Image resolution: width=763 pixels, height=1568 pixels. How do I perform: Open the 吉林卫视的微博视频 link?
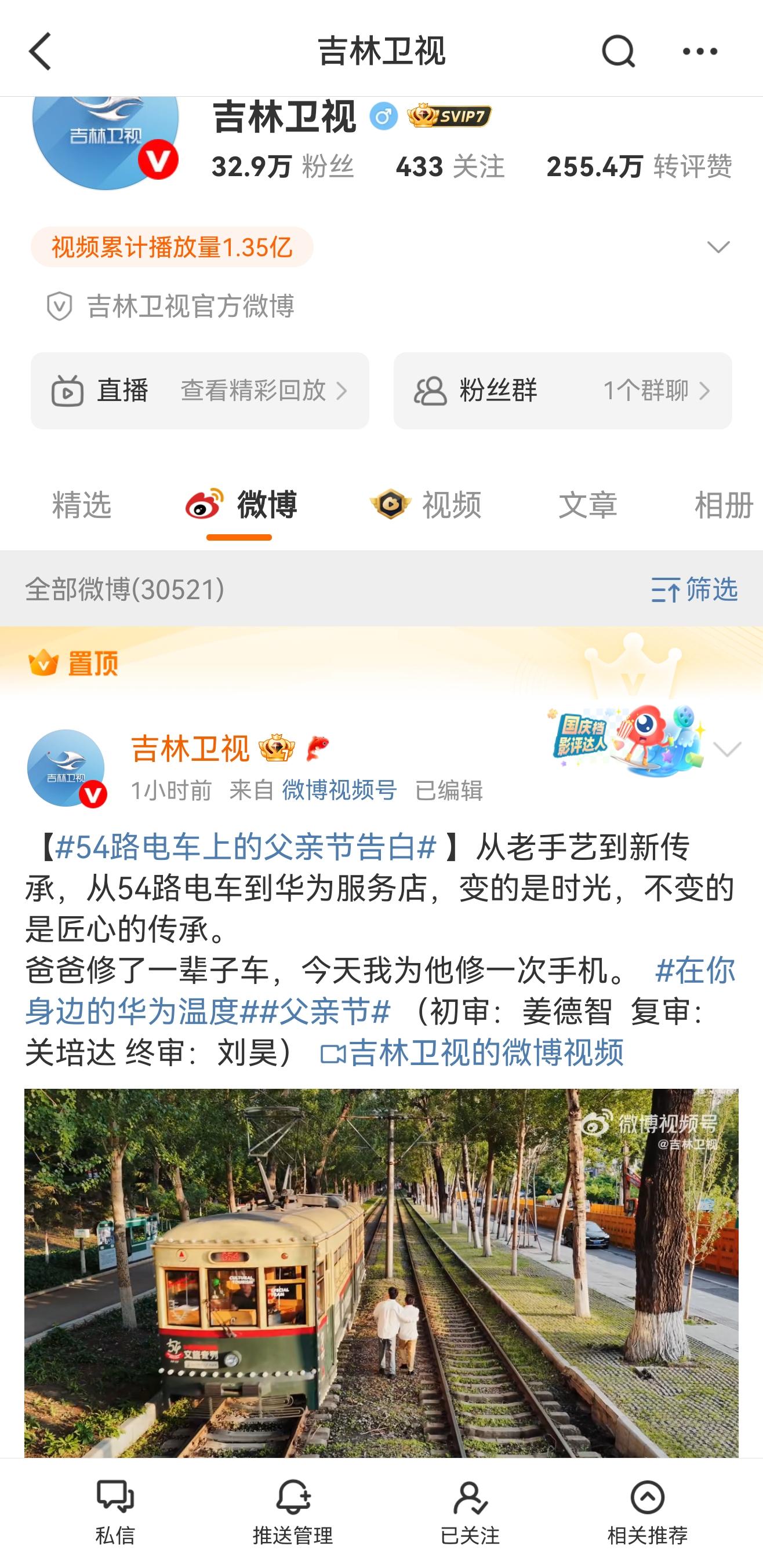(x=473, y=1052)
